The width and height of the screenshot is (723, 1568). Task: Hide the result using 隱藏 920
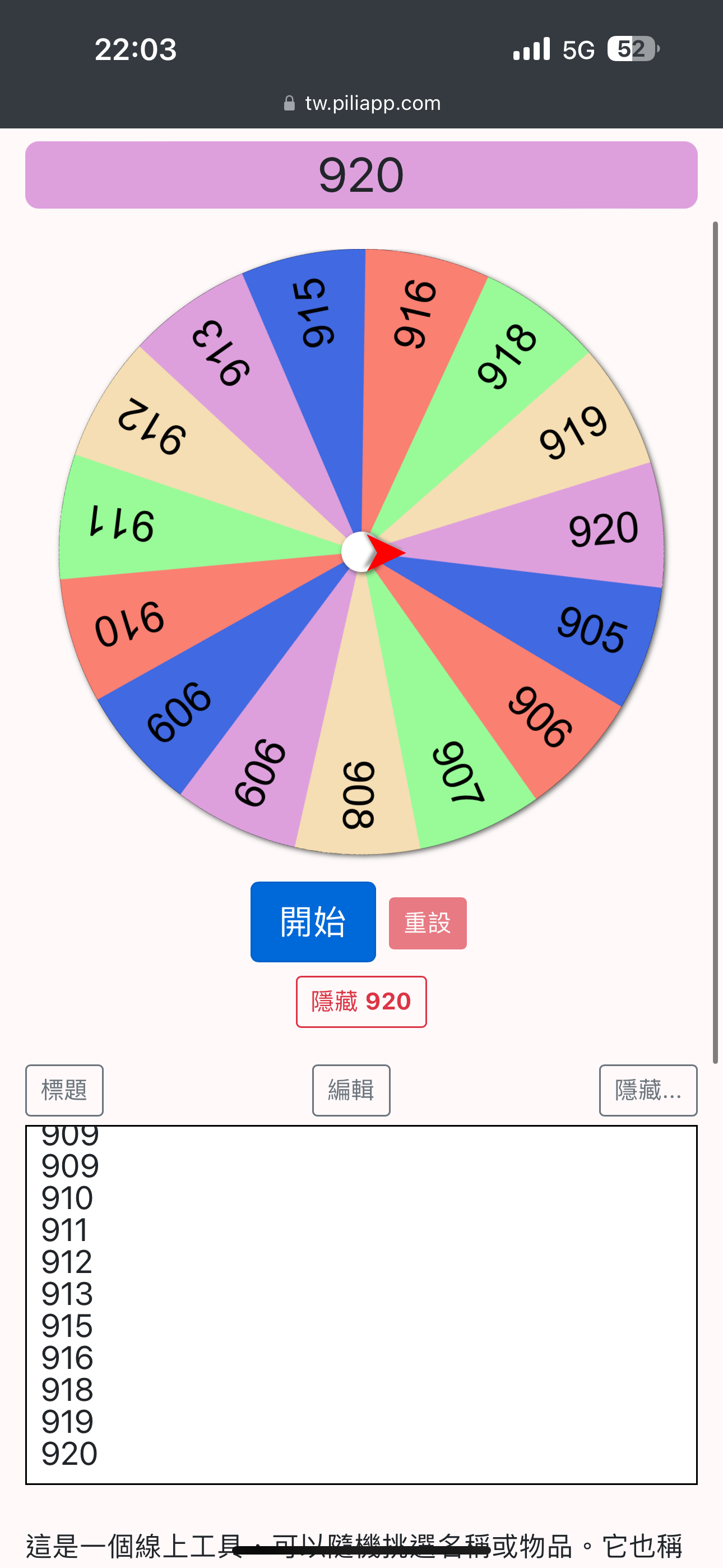point(361,1001)
